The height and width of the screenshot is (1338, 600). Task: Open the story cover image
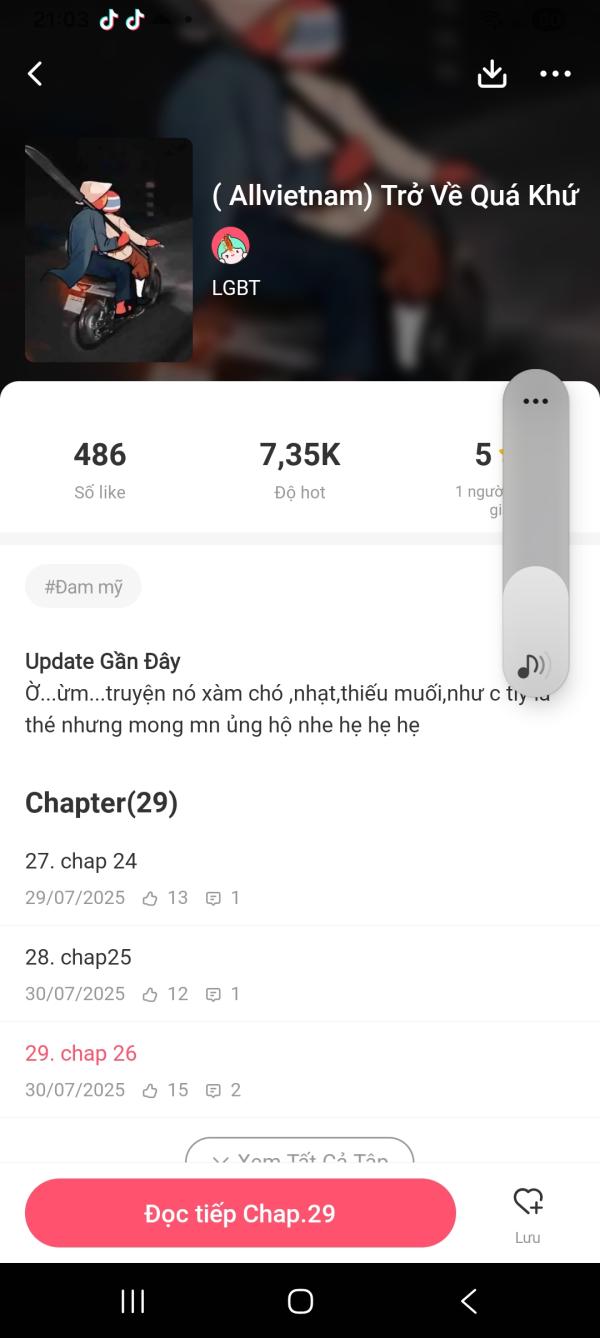(x=108, y=250)
